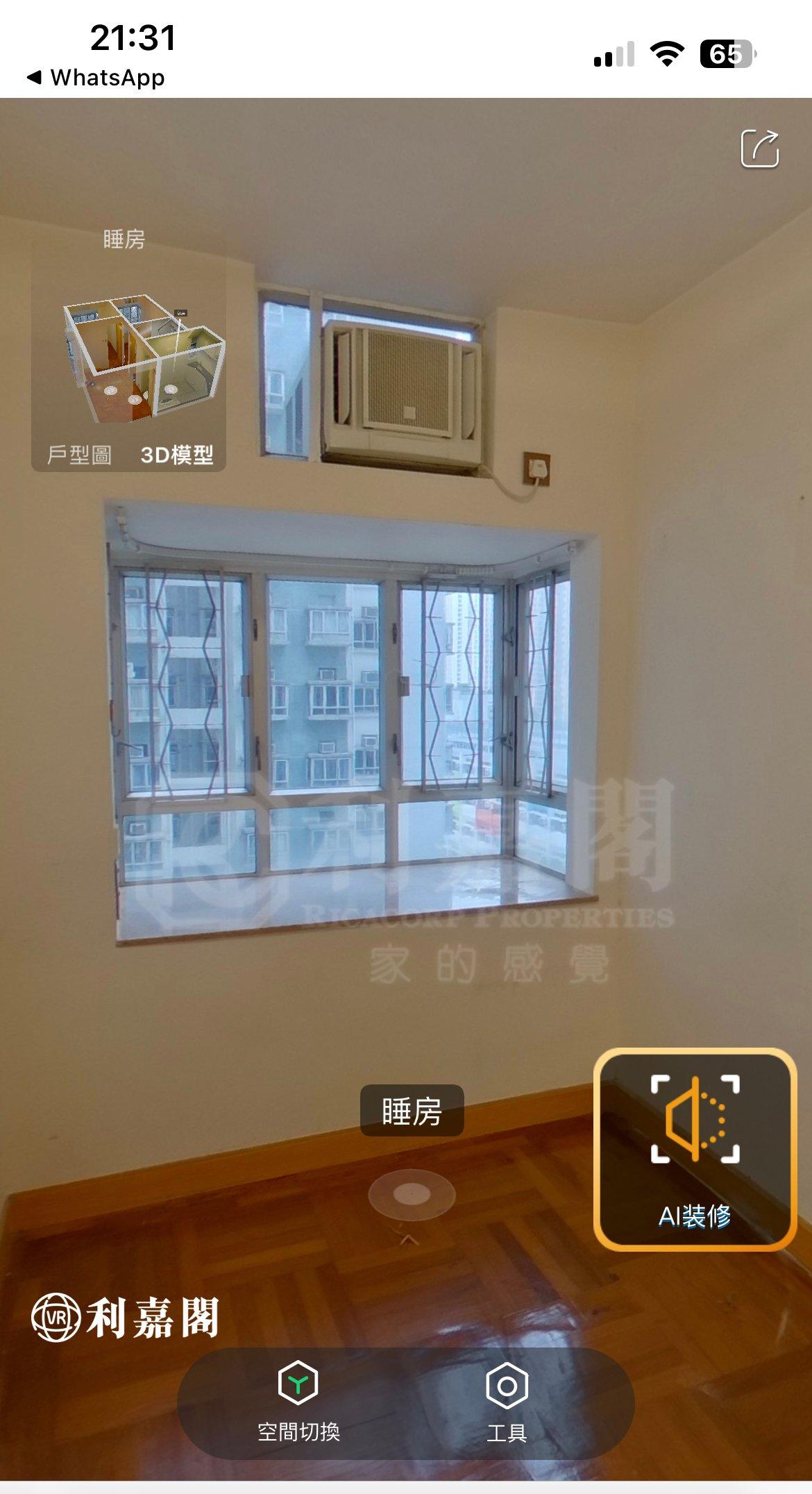Open the AI装修 feature

click(x=695, y=1148)
